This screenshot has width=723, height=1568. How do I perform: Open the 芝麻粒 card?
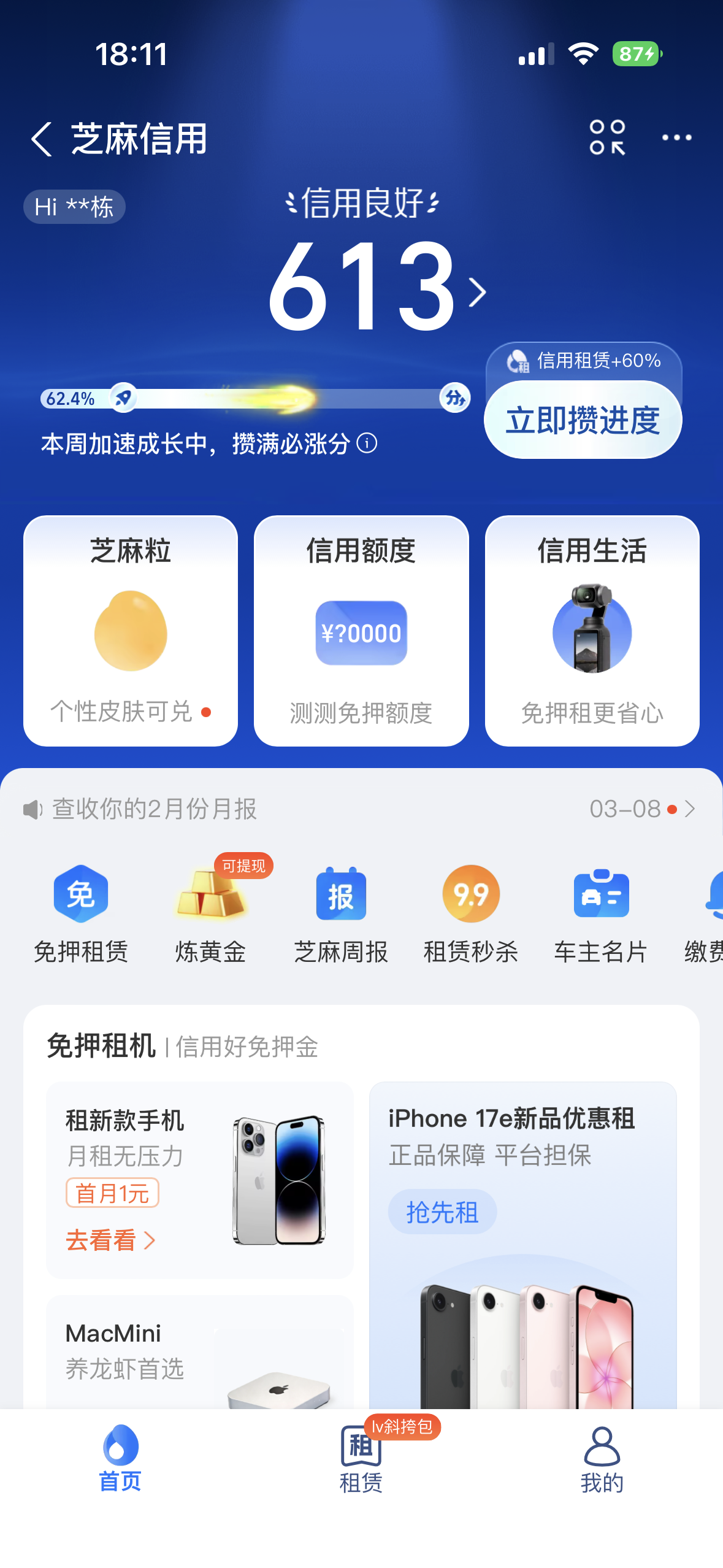tap(131, 631)
